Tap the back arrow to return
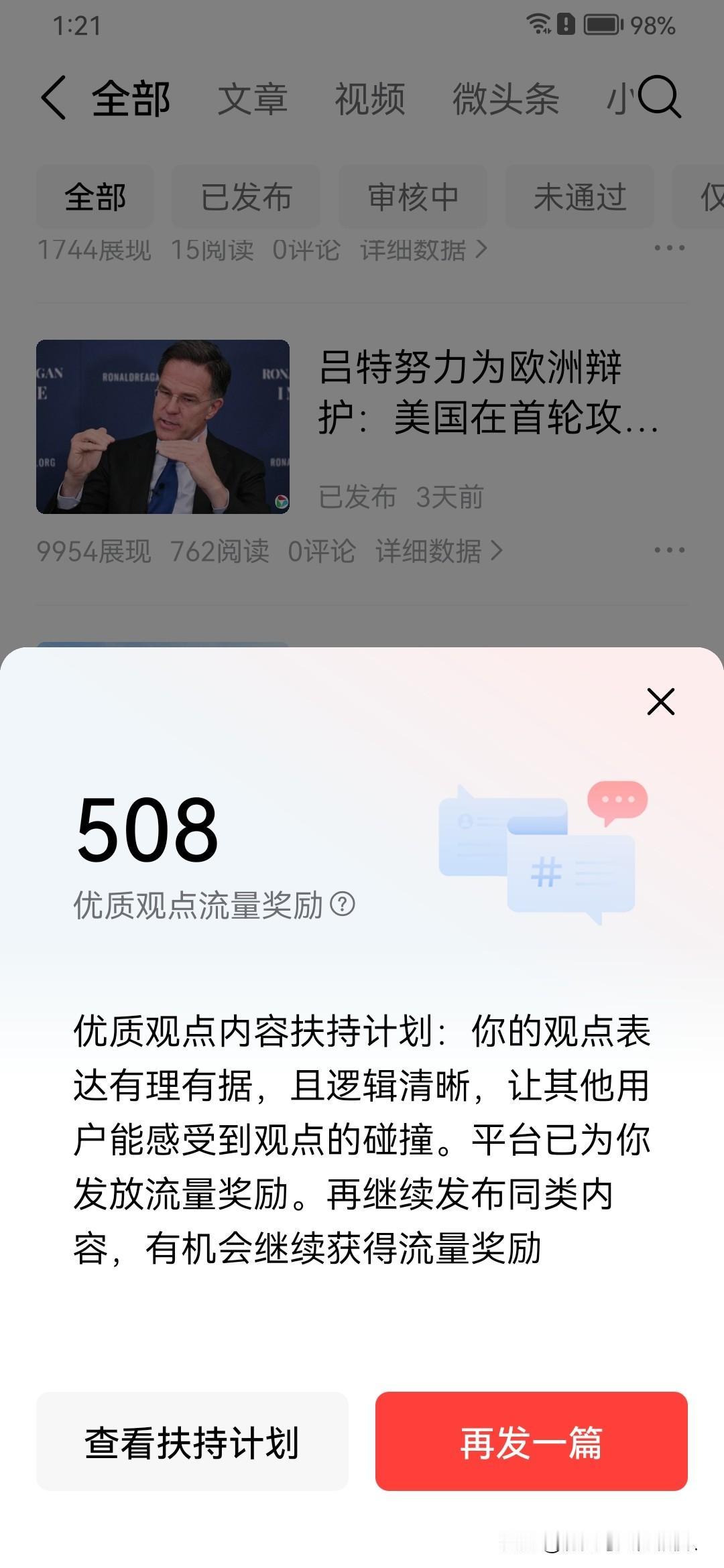The image size is (724, 1568). [54, 98]
